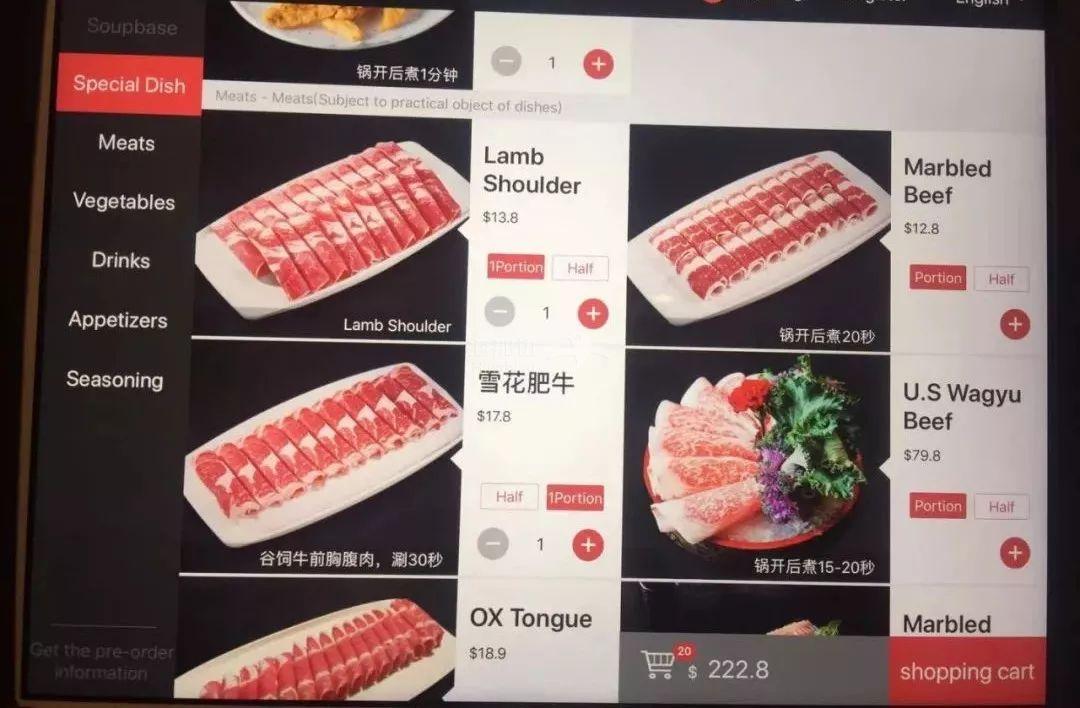
Task: Increase Lamb Shoulder quantity with plus
Action: pos(592,314)
